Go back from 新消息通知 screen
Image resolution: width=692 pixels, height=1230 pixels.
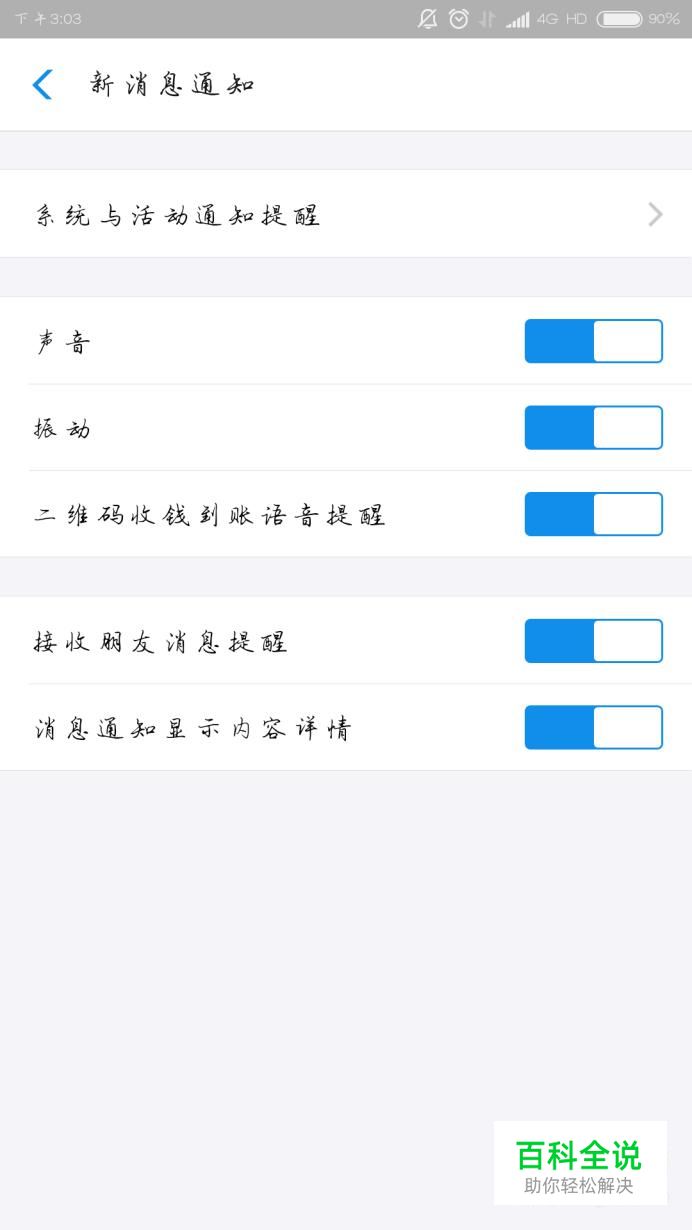42,85
